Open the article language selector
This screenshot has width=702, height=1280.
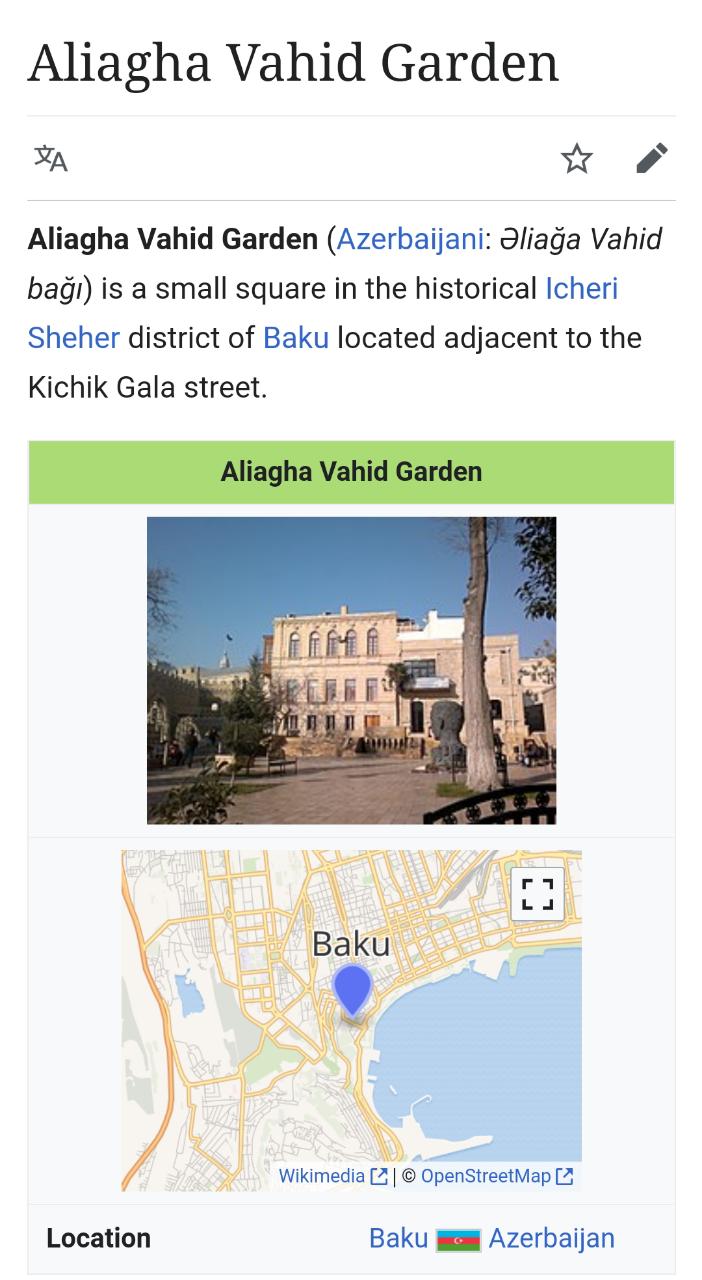(51, 158)
